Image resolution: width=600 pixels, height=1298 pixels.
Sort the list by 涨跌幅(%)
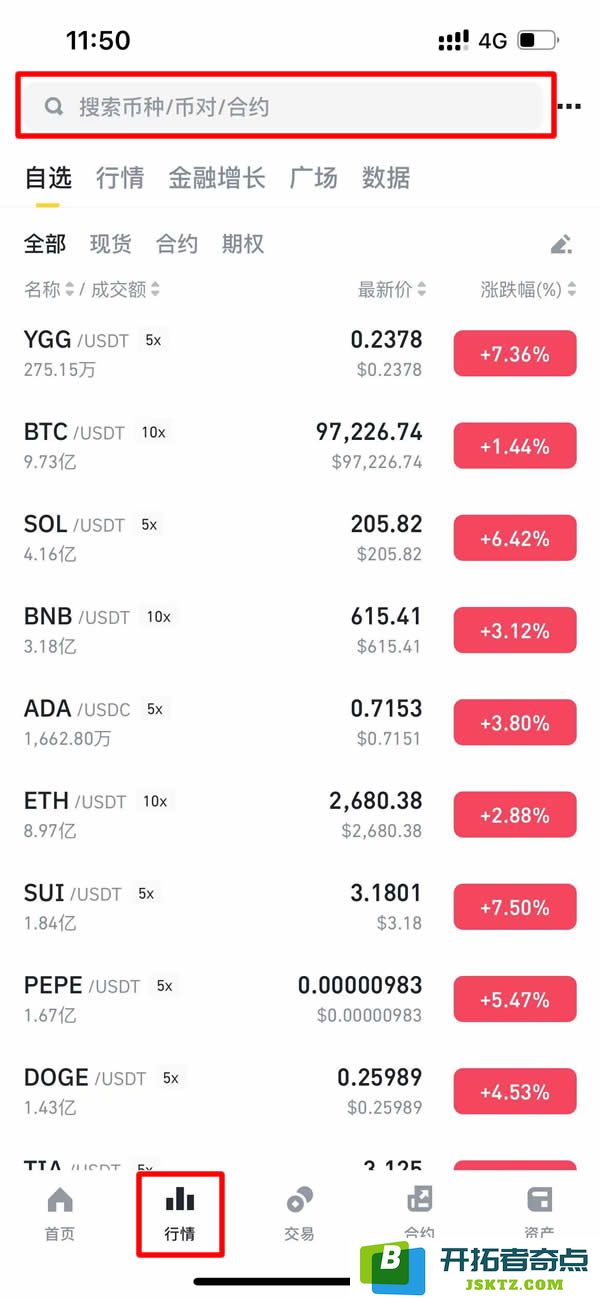click(x=528, y=289)
